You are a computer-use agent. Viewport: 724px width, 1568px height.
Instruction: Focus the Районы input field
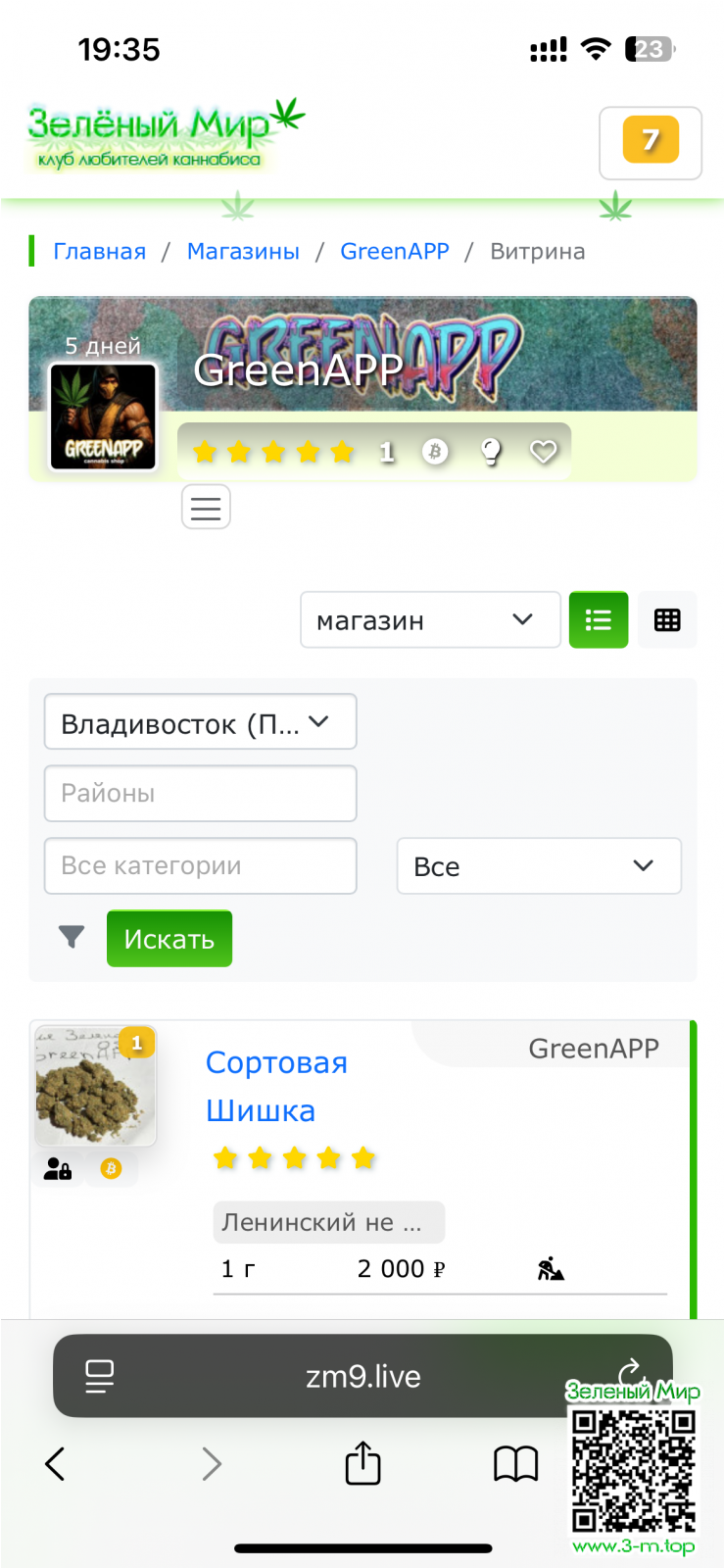pos(200,794)
